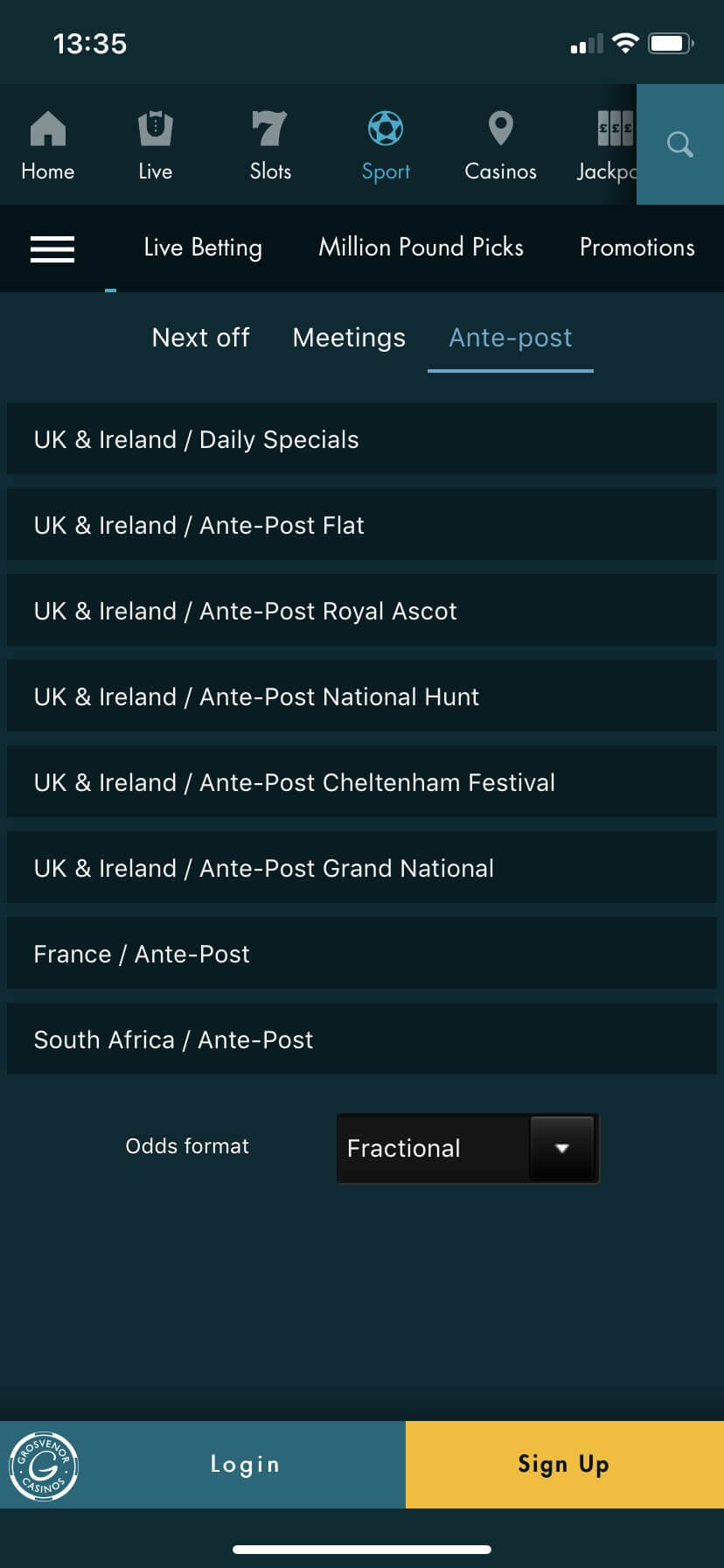Select the Live section icon
The image size is (724, 1568).
(155, 144)
